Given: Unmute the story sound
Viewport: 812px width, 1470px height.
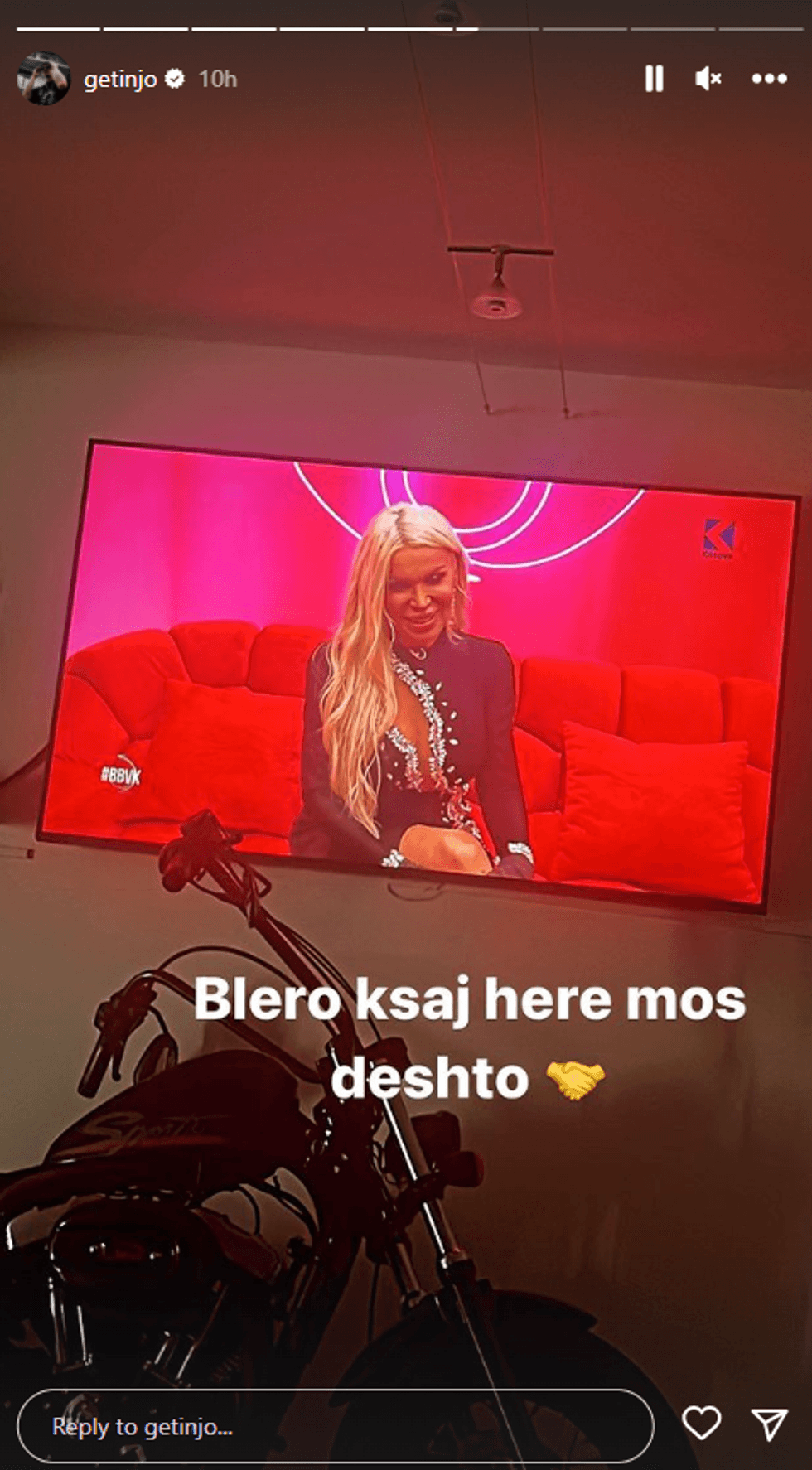Looking at the screenshot, I should point(708,79).
